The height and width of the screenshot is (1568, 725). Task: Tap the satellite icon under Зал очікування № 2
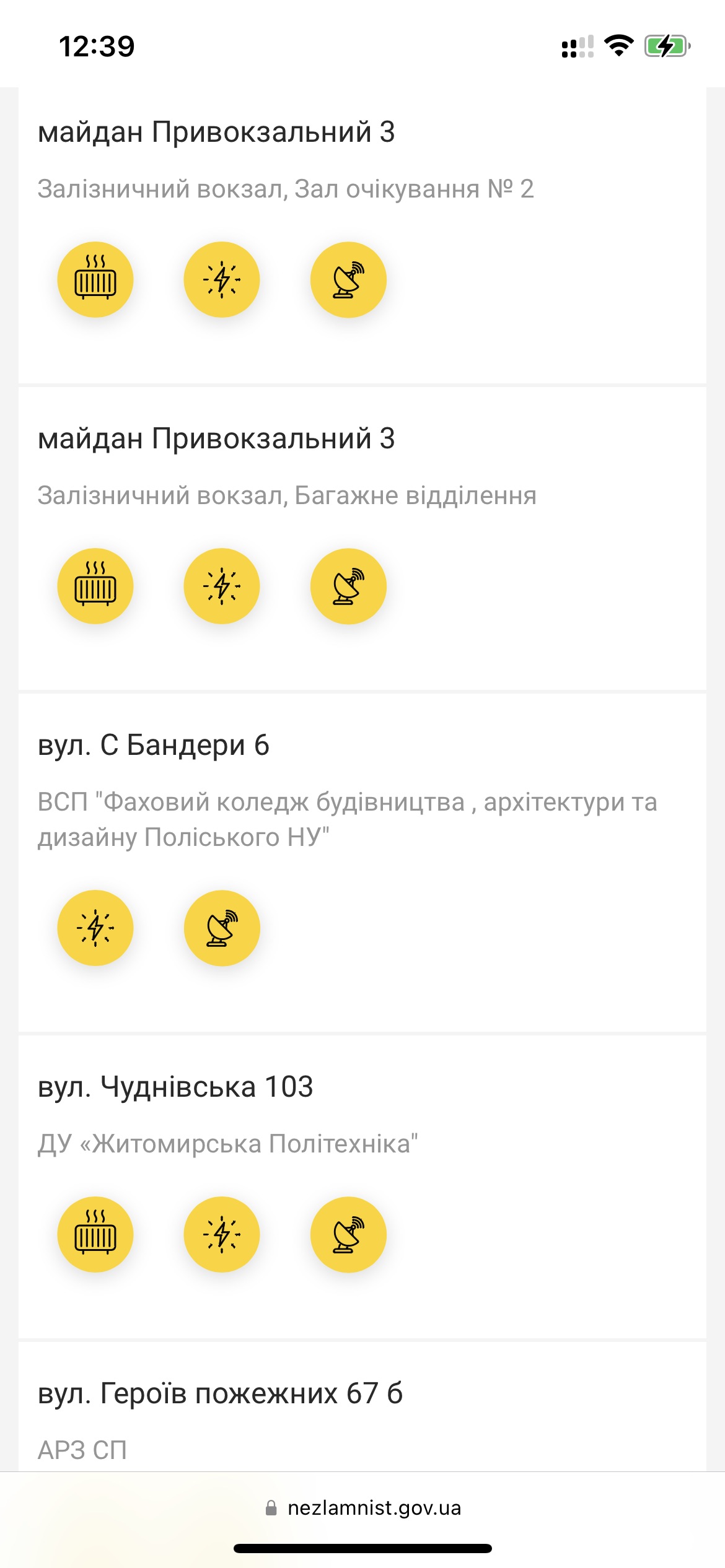click(348, 279)
